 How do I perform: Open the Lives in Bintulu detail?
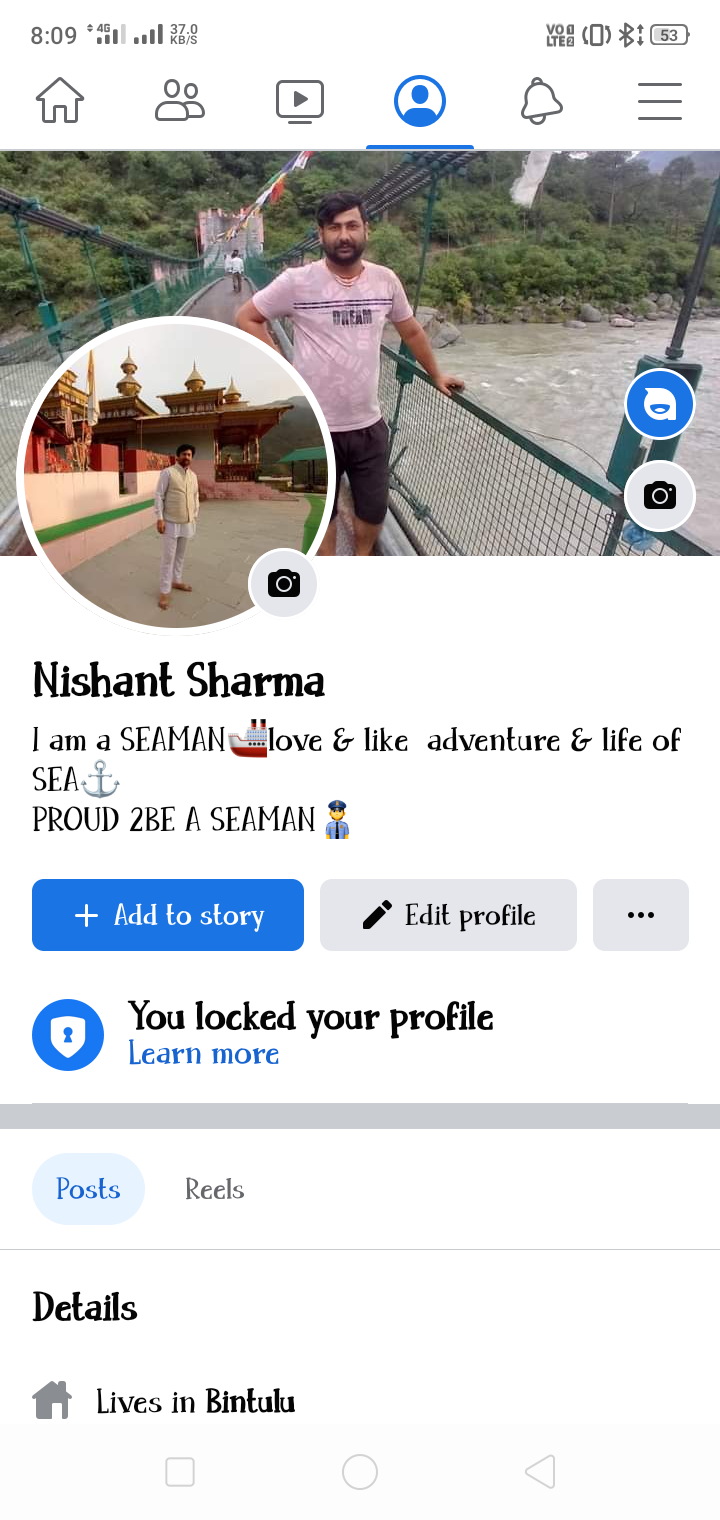[164, 1401]
